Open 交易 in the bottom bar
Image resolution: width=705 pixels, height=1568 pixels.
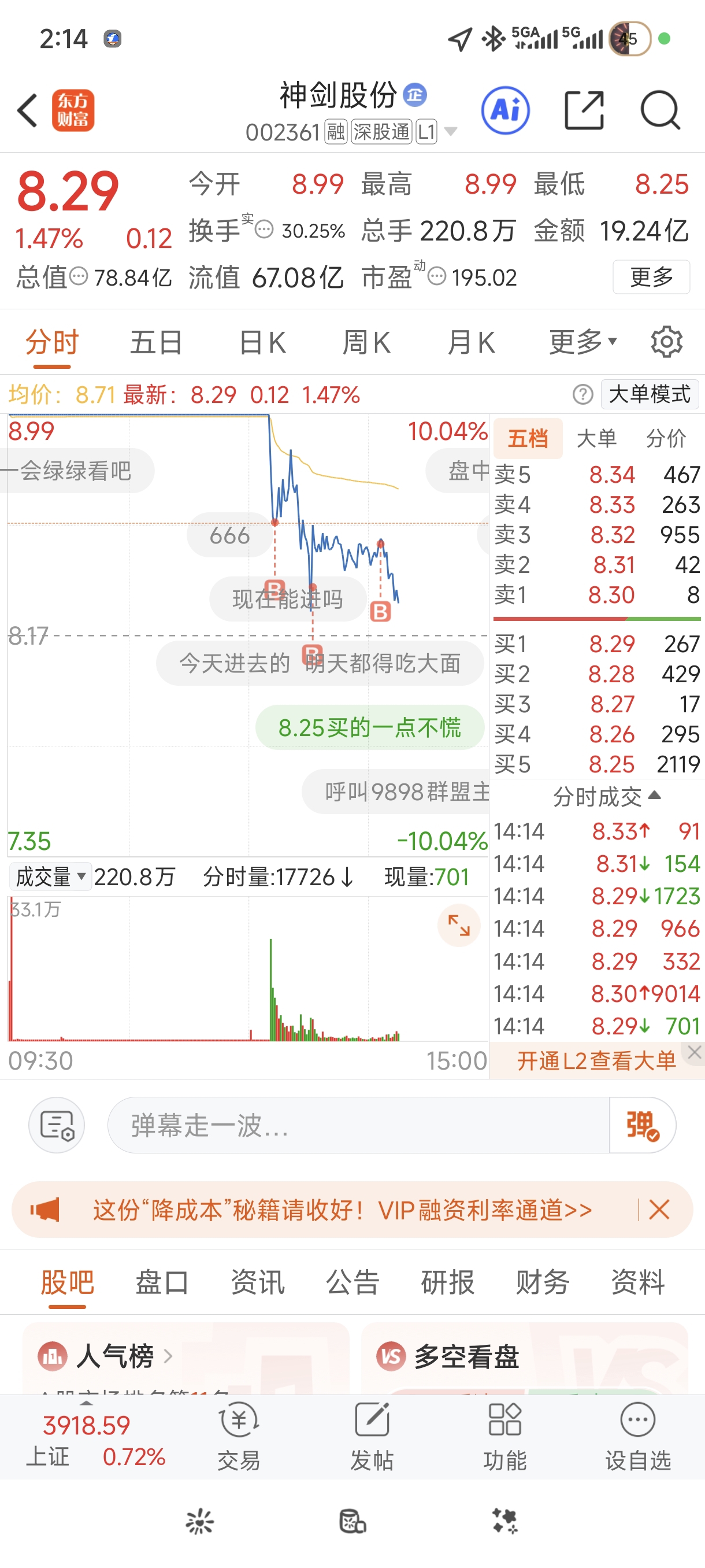click(239, 1437)
